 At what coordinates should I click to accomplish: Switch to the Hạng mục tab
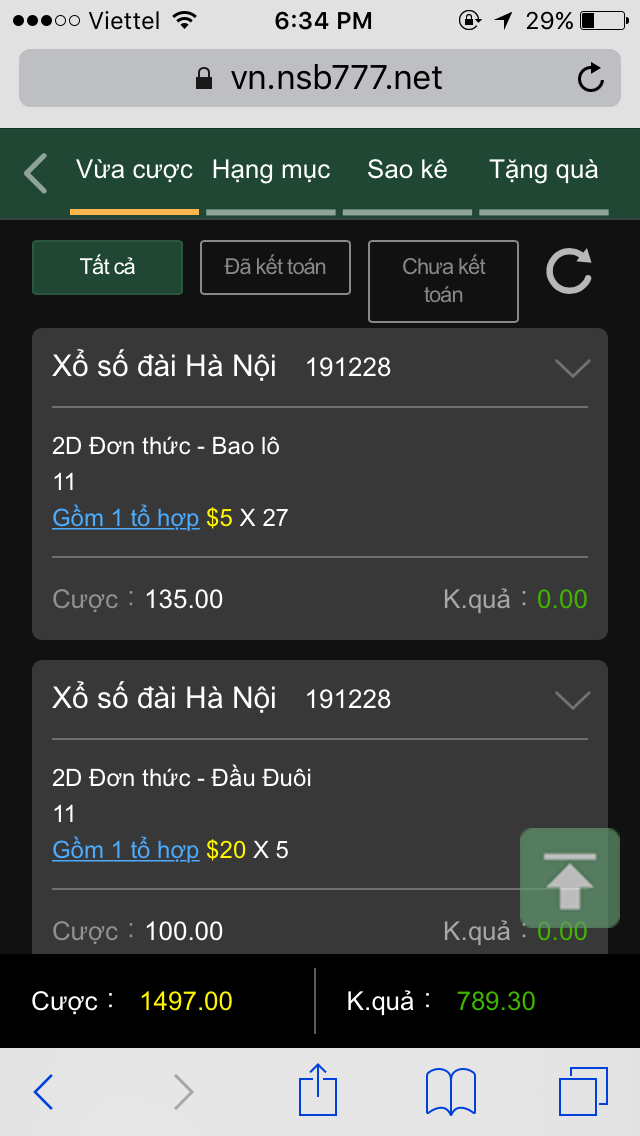(x=271, y=170)
